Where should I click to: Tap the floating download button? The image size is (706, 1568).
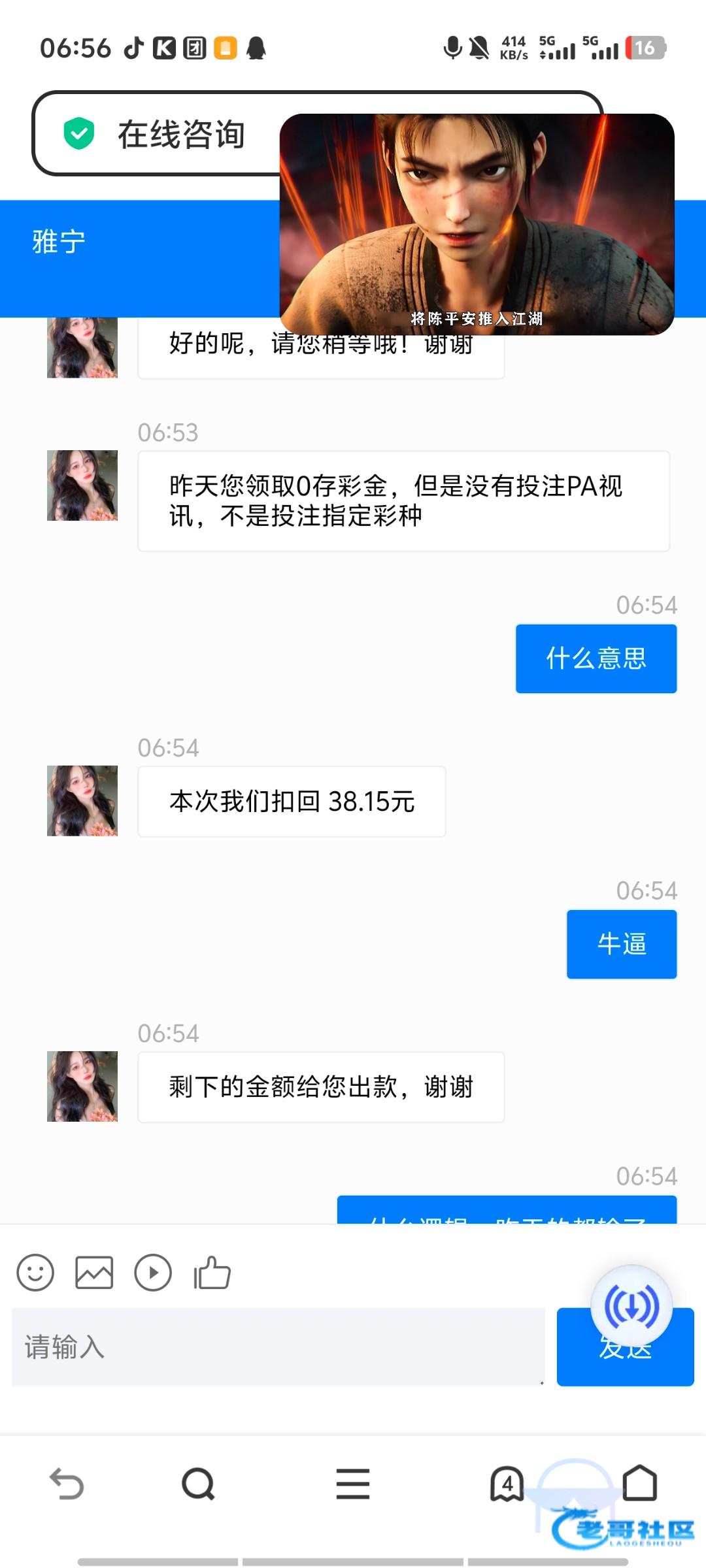(631, 1306)
